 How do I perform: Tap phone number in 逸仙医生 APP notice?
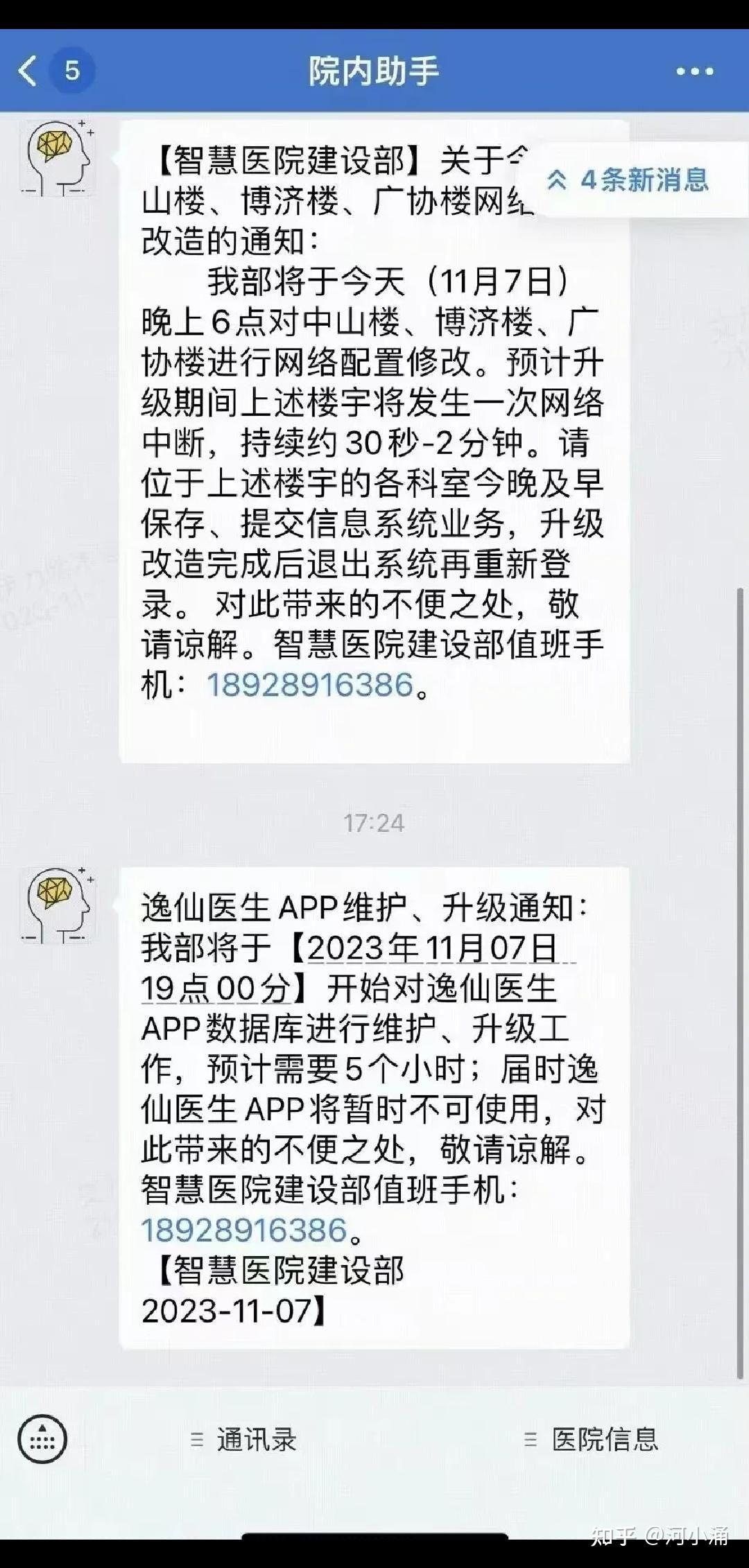(244, 1230)
